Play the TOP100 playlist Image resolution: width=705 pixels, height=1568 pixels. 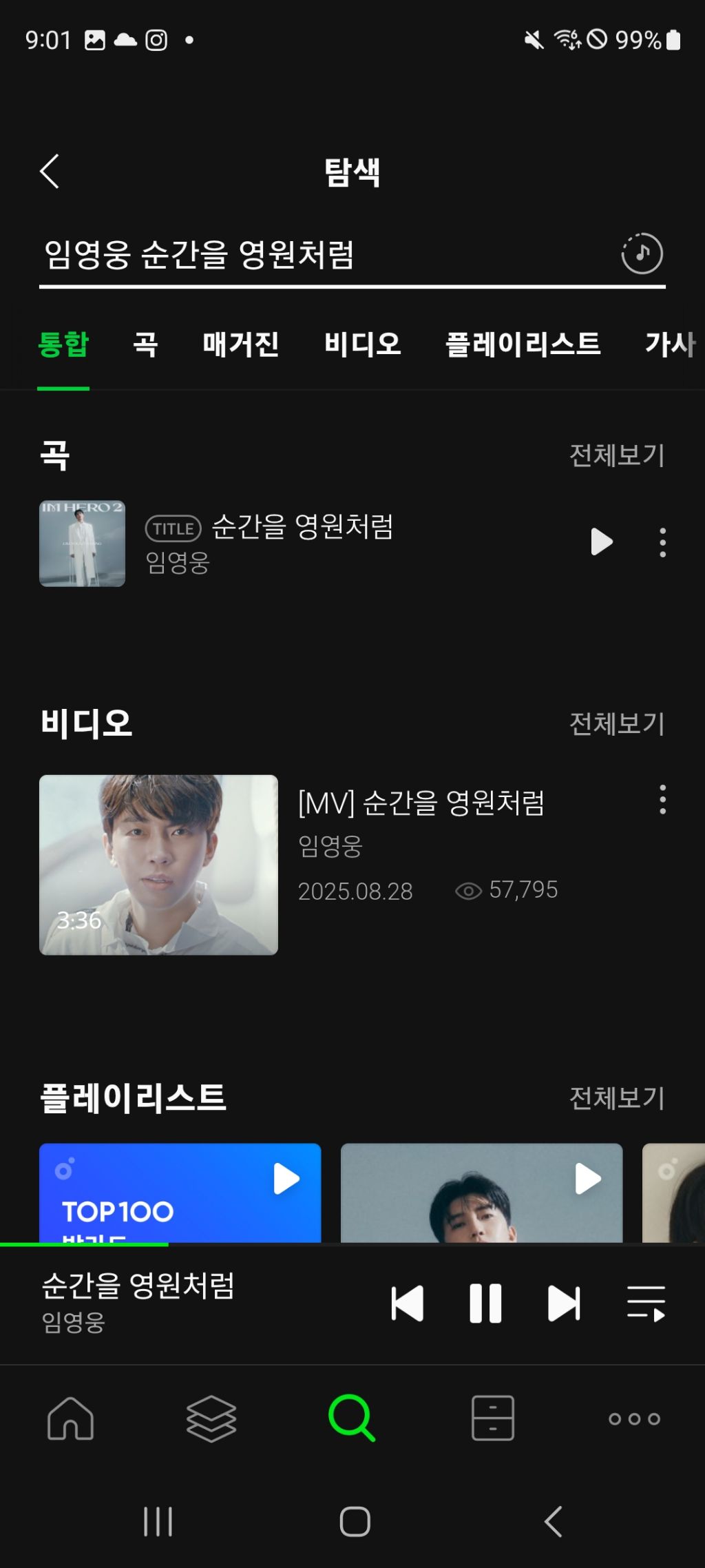[x=286, y=1179]
